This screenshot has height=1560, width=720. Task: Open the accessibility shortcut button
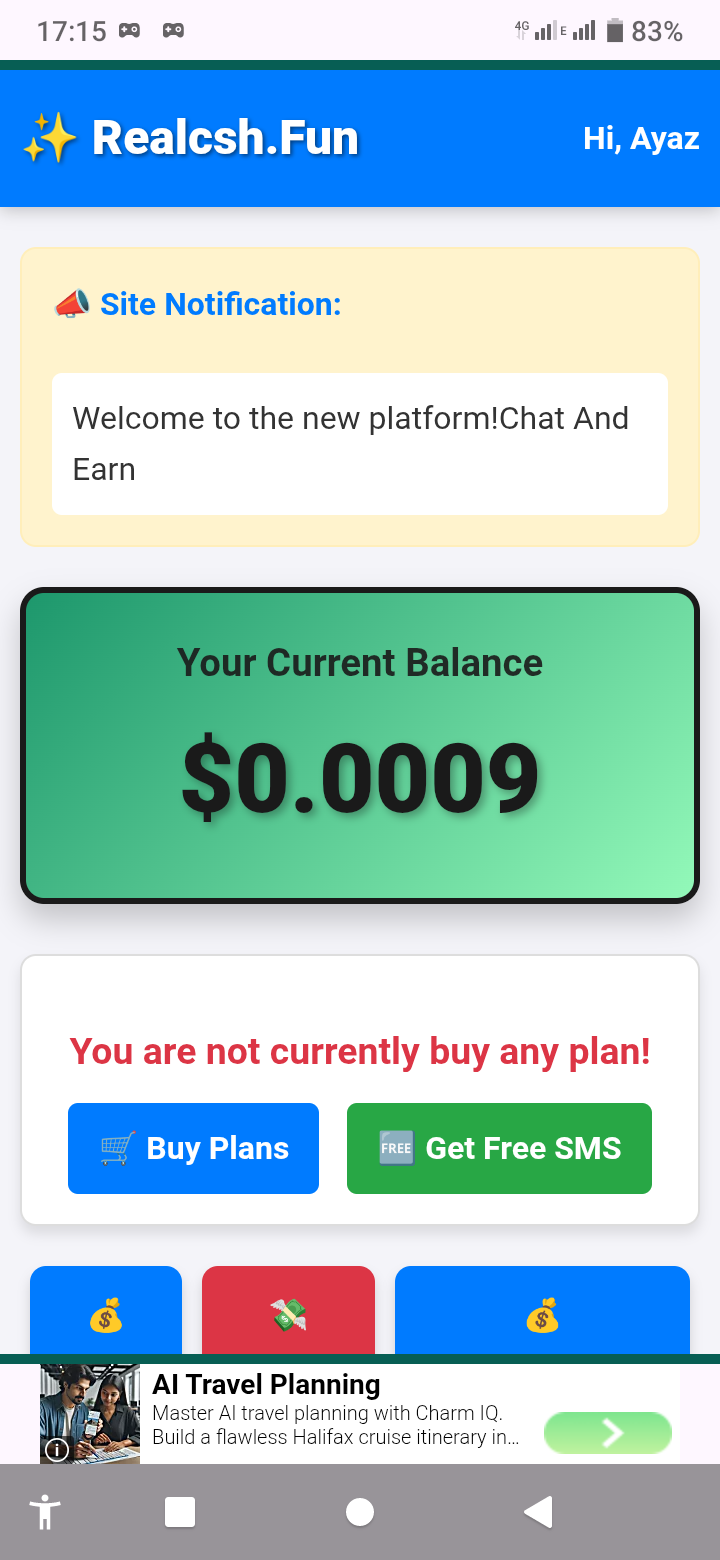[45, 1512]
